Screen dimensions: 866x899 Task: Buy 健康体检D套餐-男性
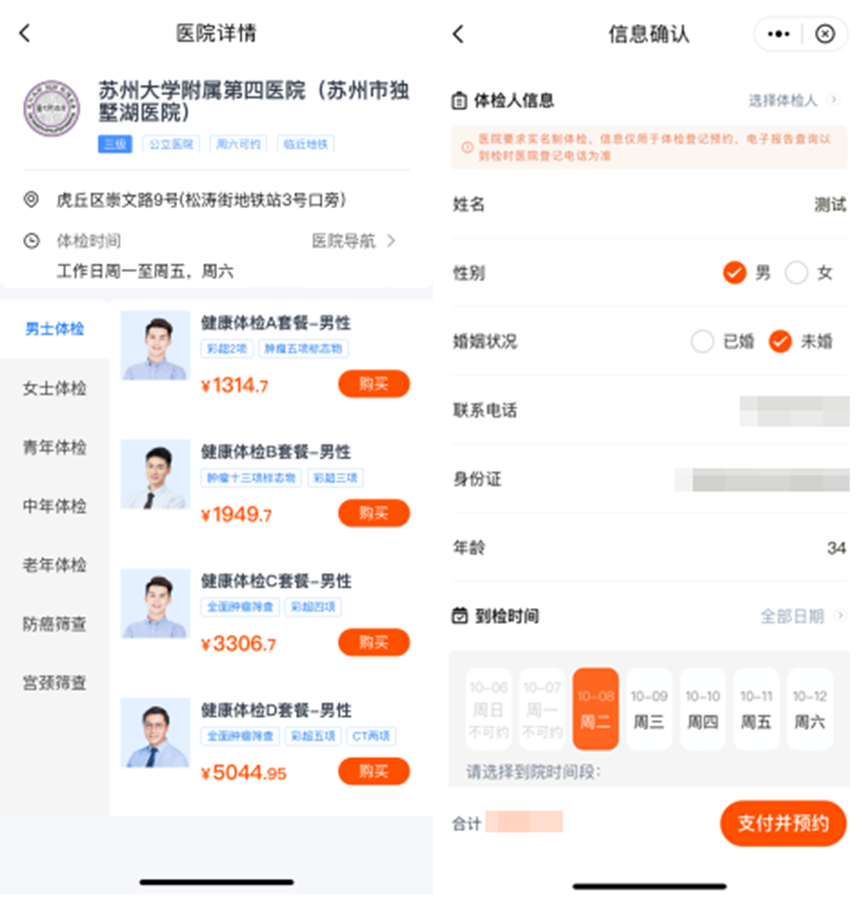click(373, 771)
